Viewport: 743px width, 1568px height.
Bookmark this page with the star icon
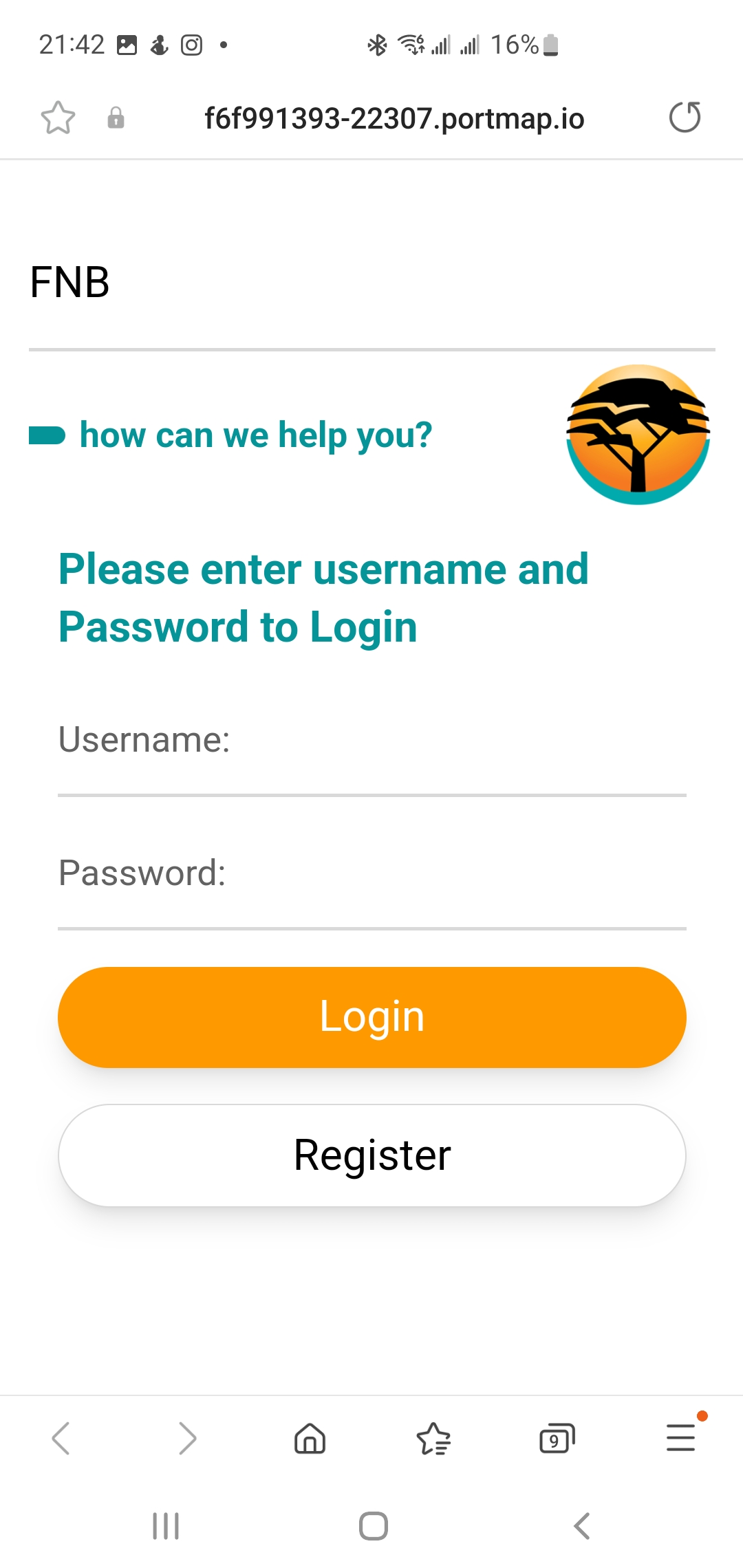pyautogui.click(x=58, y=118)
